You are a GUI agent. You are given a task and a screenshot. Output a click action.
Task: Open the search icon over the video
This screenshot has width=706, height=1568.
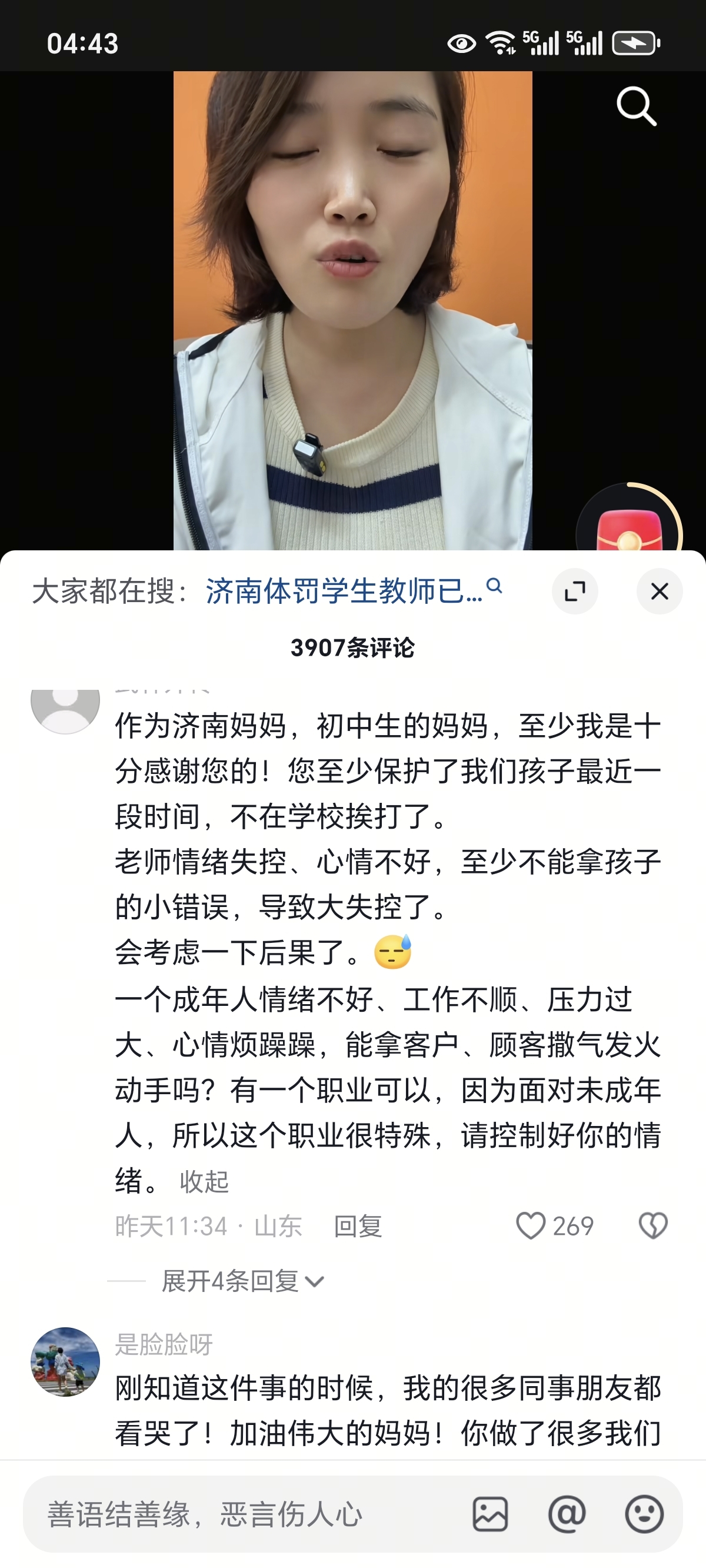coord(636,106)
